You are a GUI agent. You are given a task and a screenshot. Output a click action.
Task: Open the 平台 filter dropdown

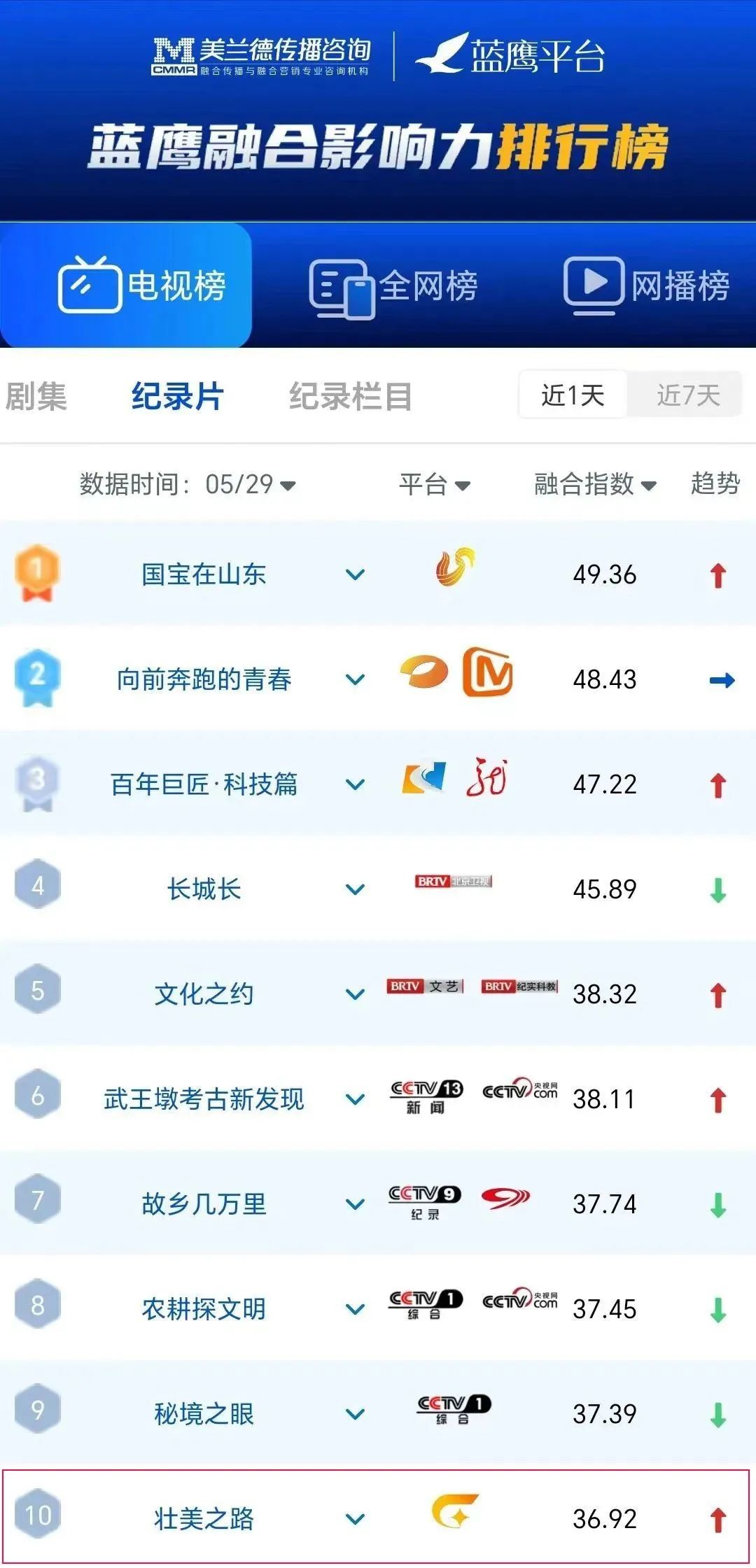pyautogui.click(x=434, y=484)
